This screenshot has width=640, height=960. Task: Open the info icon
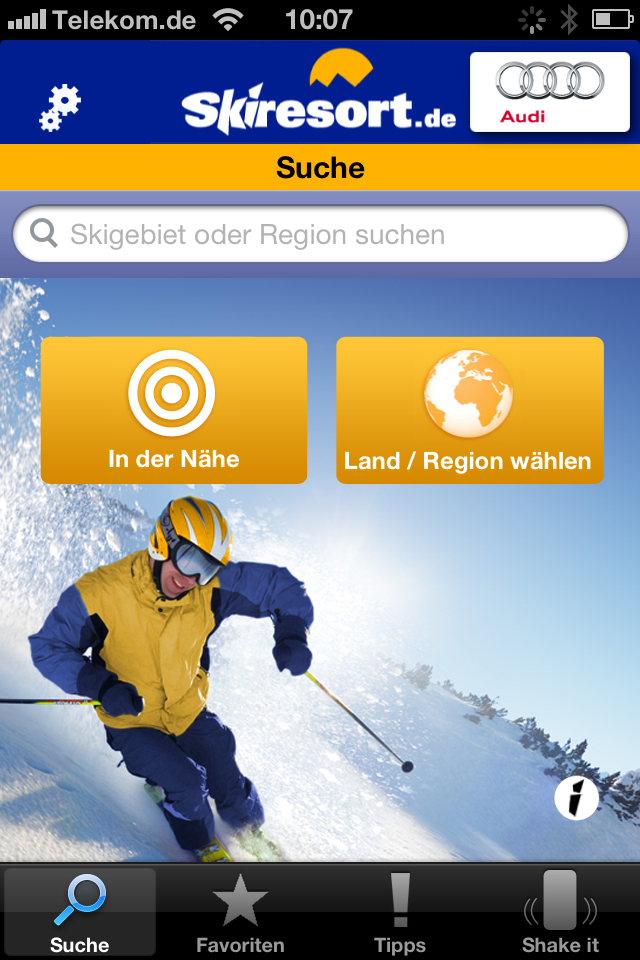coord(576,798)
